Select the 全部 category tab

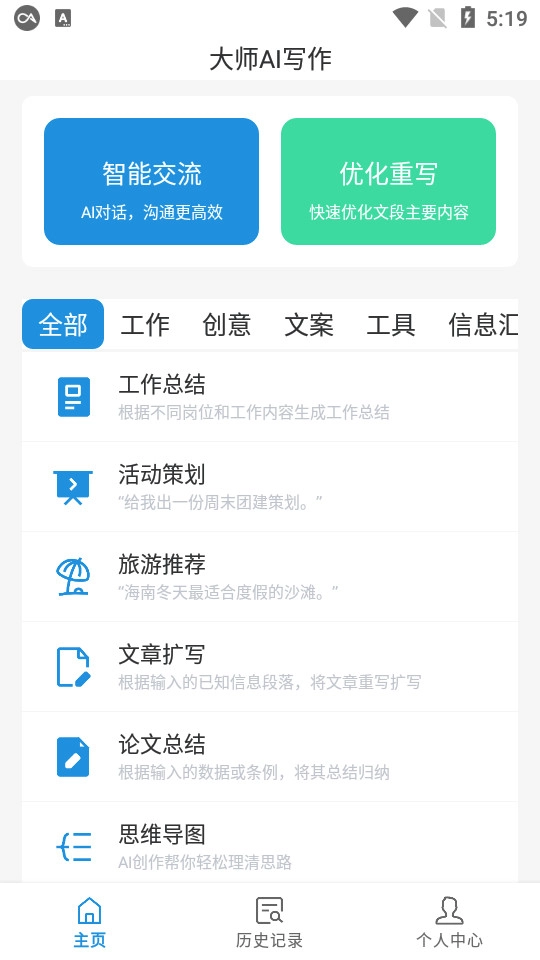pyautogui.click(x=63, y=324)
